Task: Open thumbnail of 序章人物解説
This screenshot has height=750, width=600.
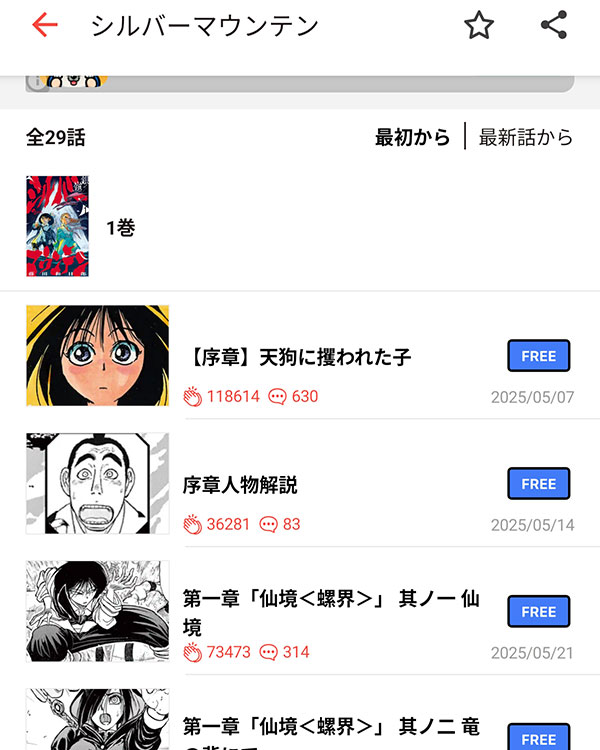Action: [x=97, y=484]
